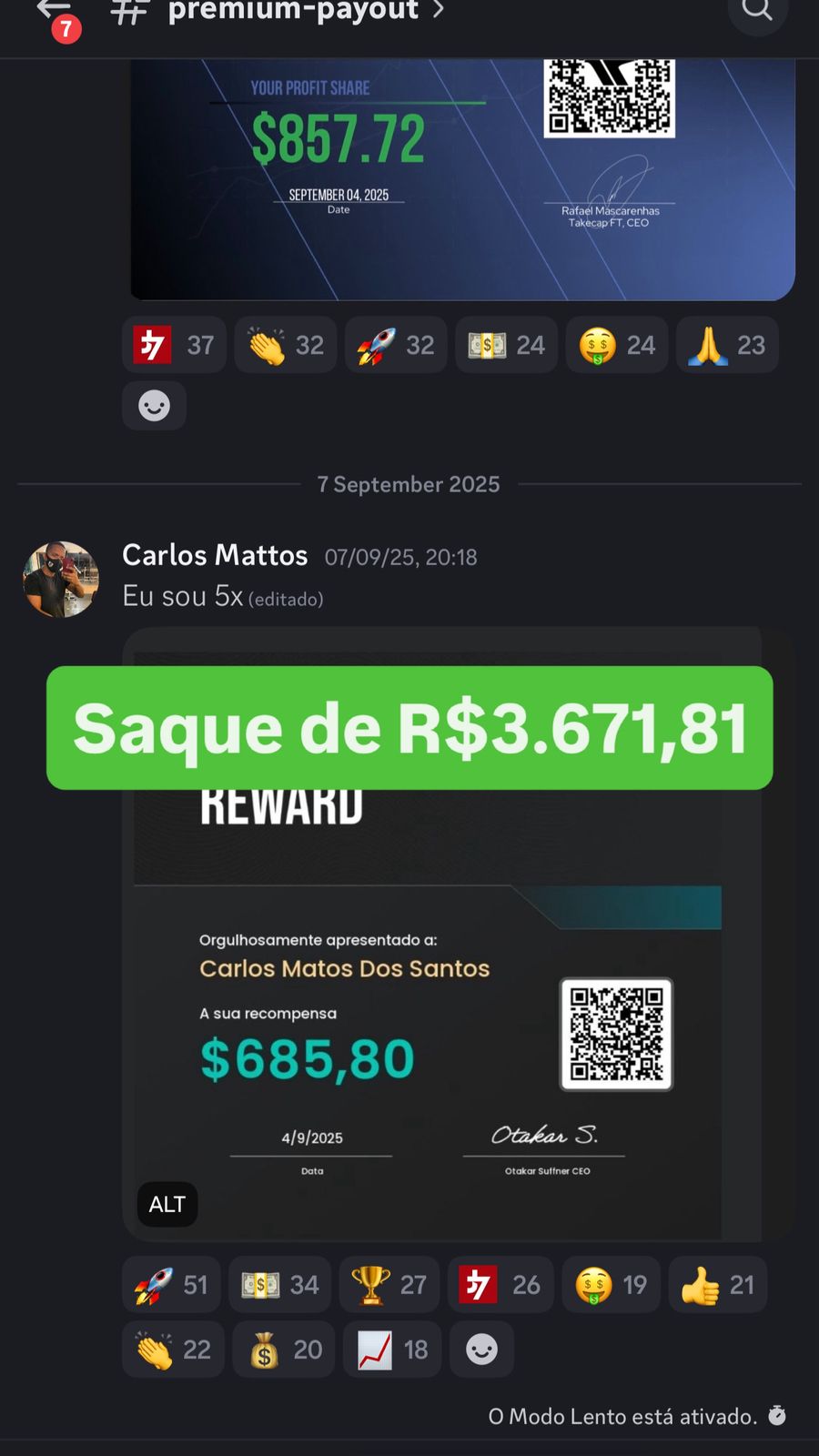Open the premium-payout channel details
The width and height of the screenshot is (819, 1456).
tap(291, 11)
